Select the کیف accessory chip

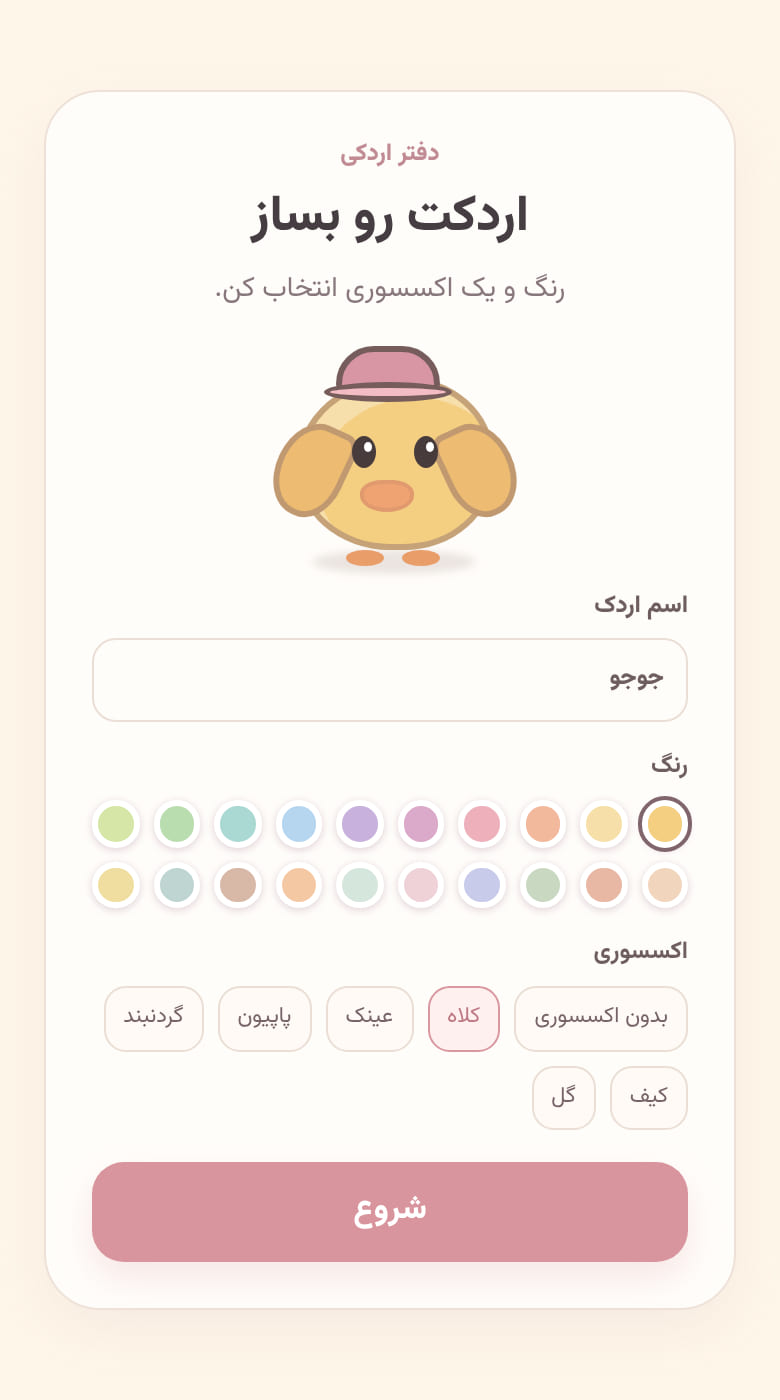click(649, 1098)
